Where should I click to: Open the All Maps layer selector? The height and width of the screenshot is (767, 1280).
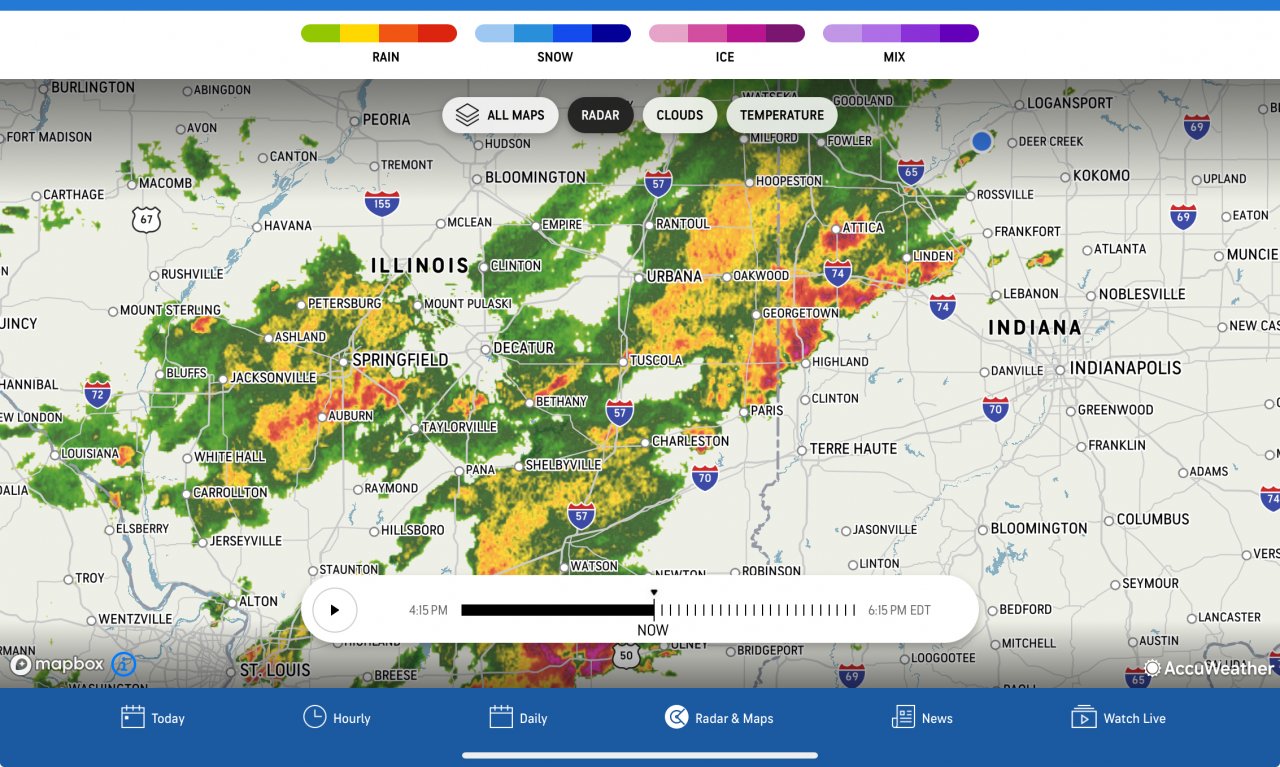click(x=500, y=115)
